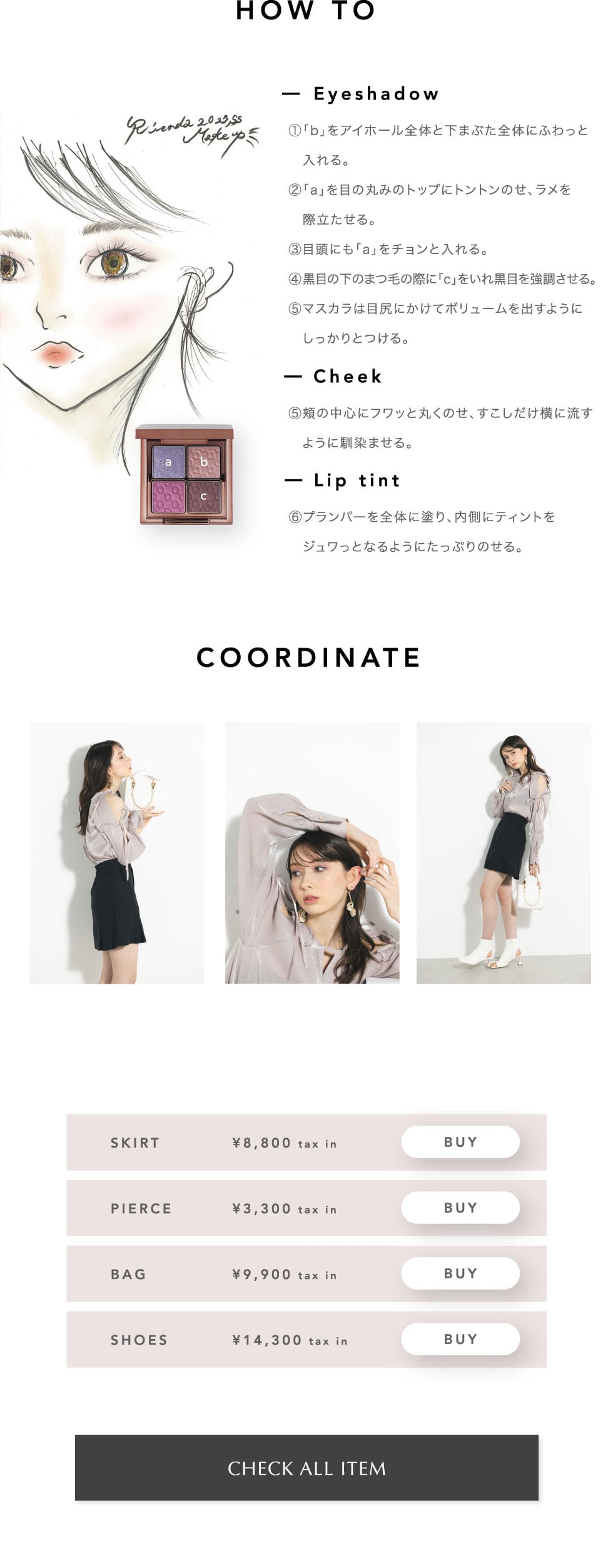613x1568 pixels.
Task: Select BUY next to BAG
Action: (460, 1273)
